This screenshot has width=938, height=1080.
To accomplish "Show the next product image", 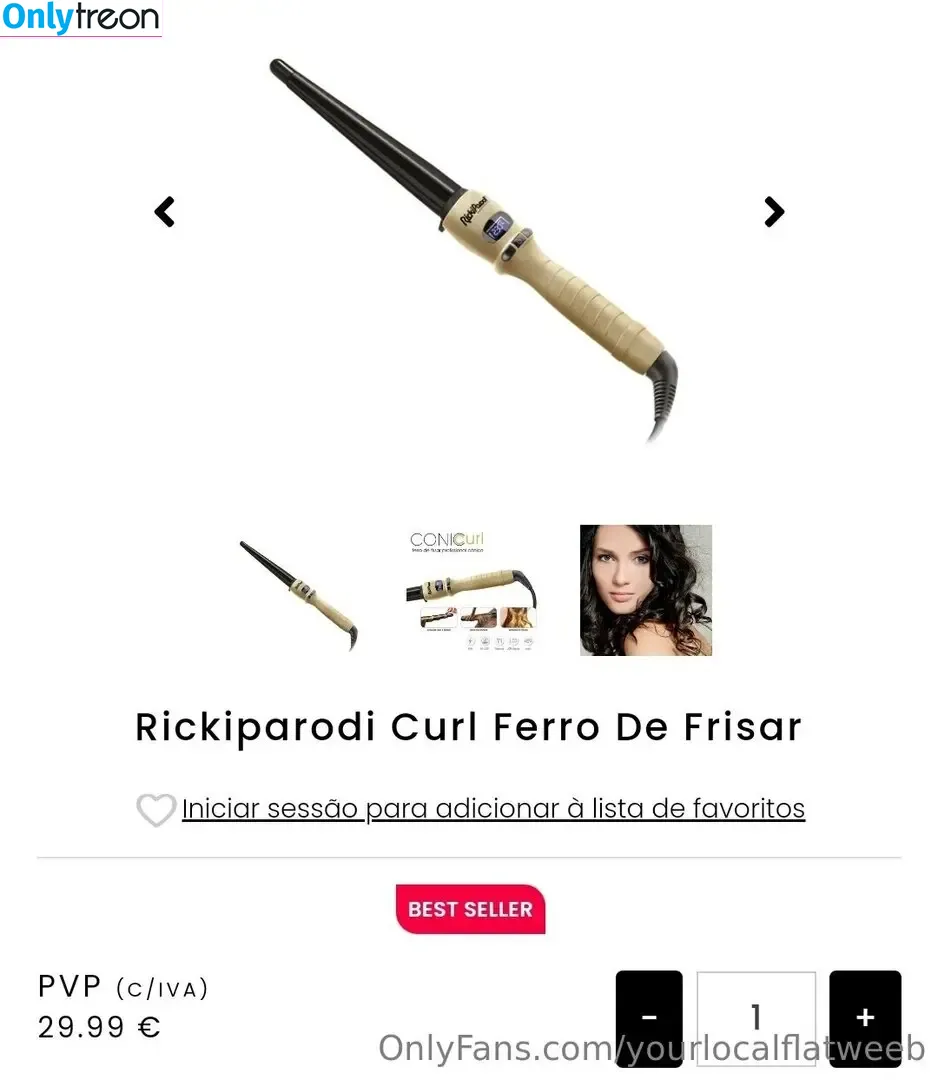I will coord(774,212).
